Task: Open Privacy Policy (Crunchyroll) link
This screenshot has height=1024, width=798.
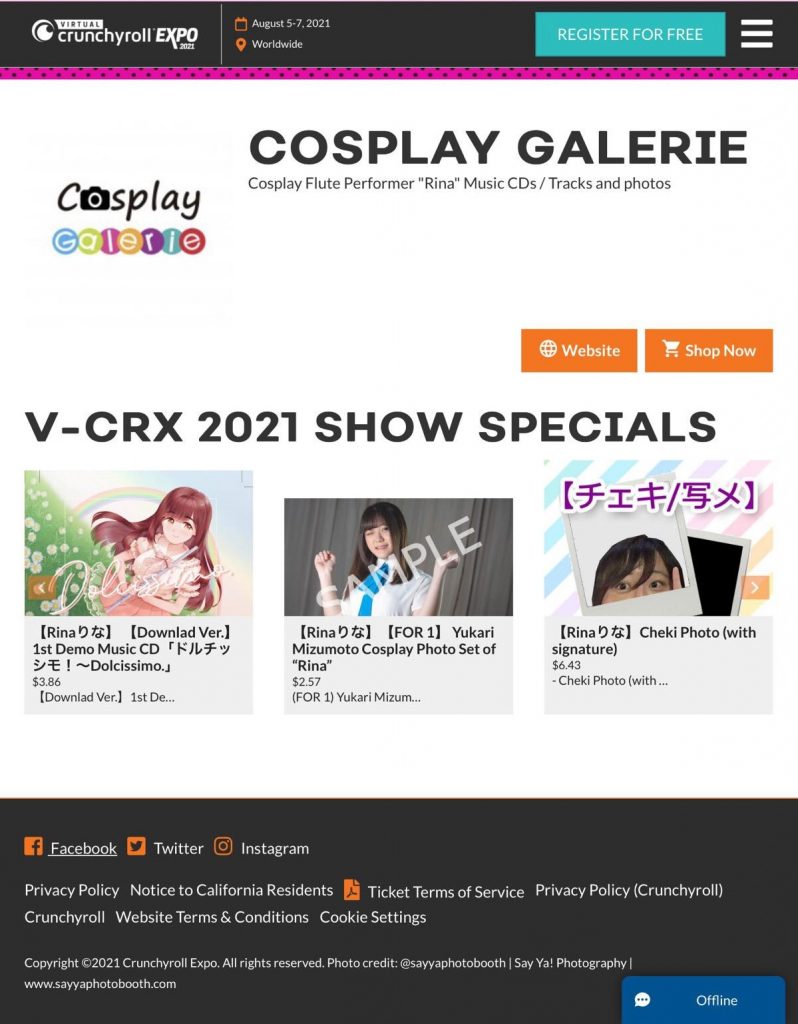Action: tap(629, 890)
